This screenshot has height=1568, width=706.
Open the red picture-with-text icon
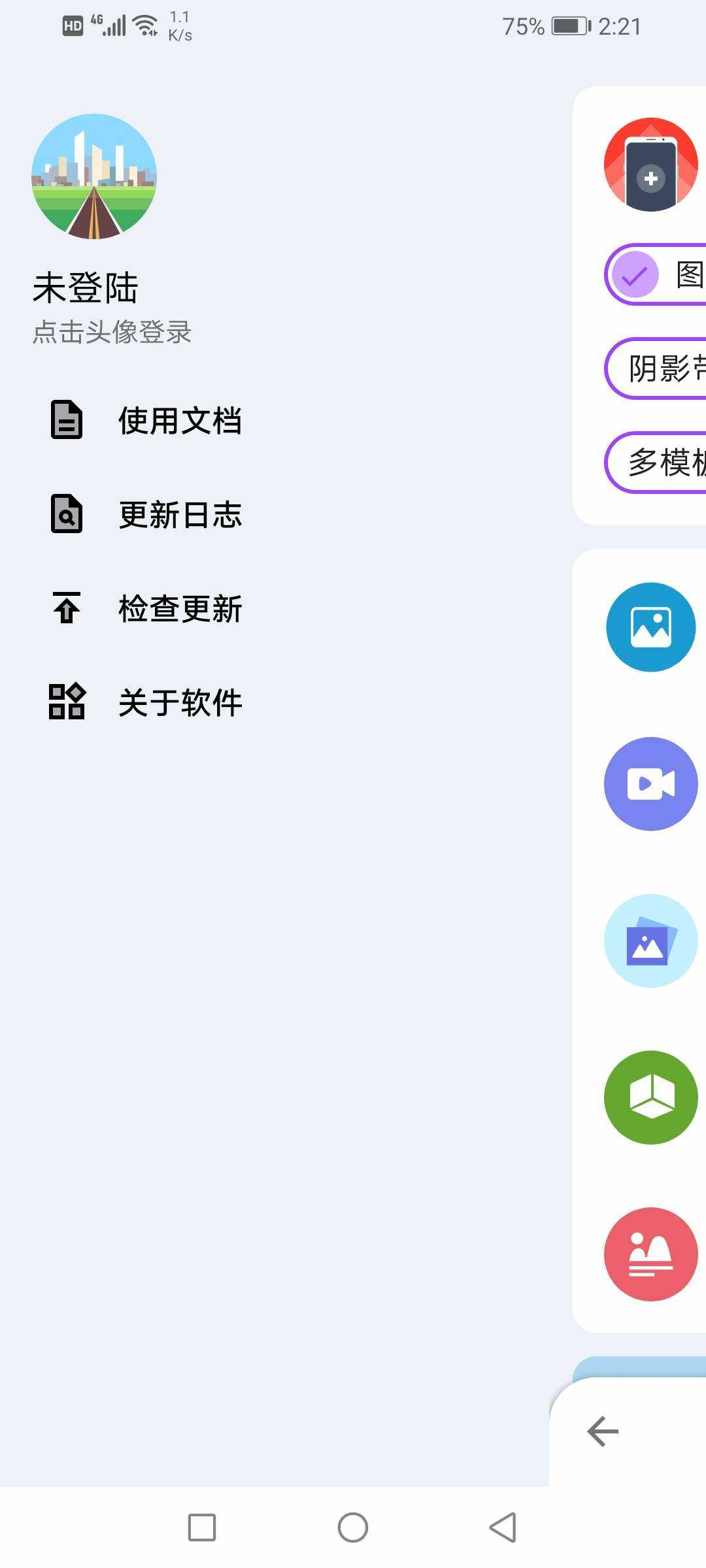click(x=650, y=1254)
